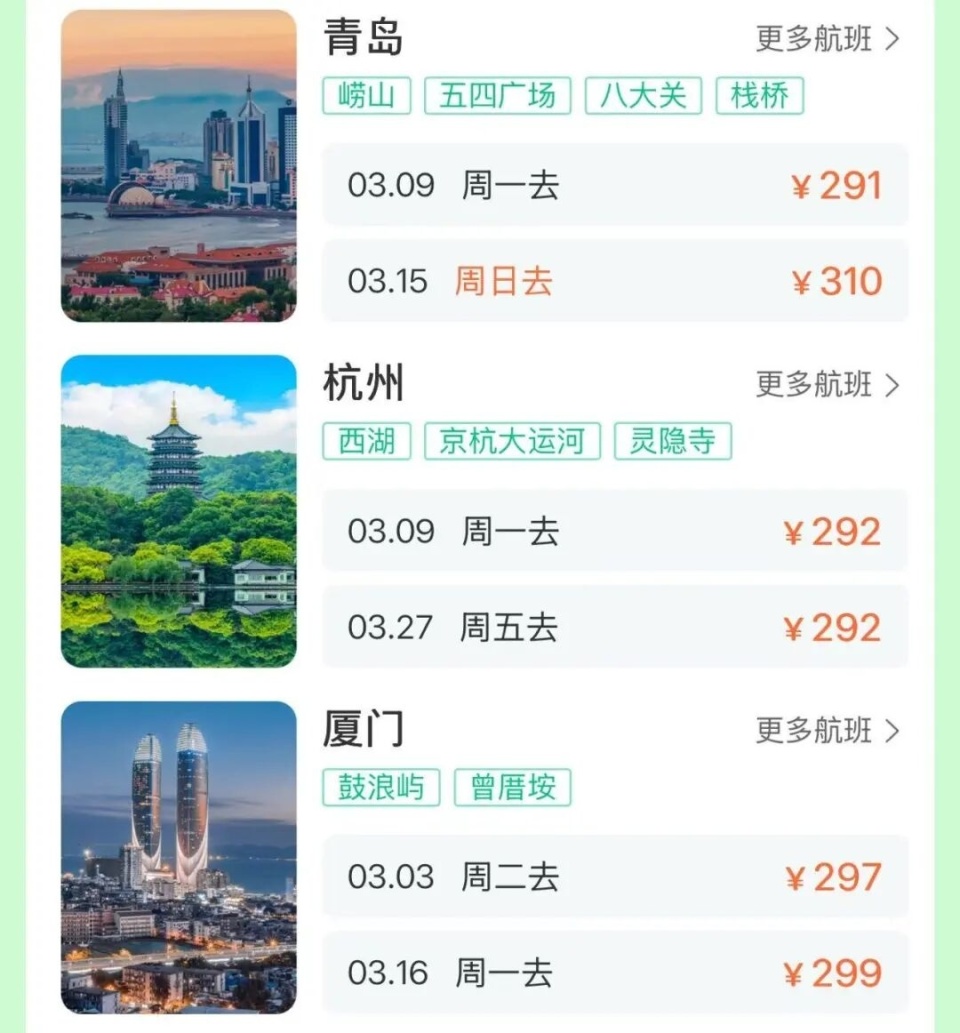Select the 曾厝垵 attraction tag
This screenshot has height=1033, width=960.
point(512,788)
